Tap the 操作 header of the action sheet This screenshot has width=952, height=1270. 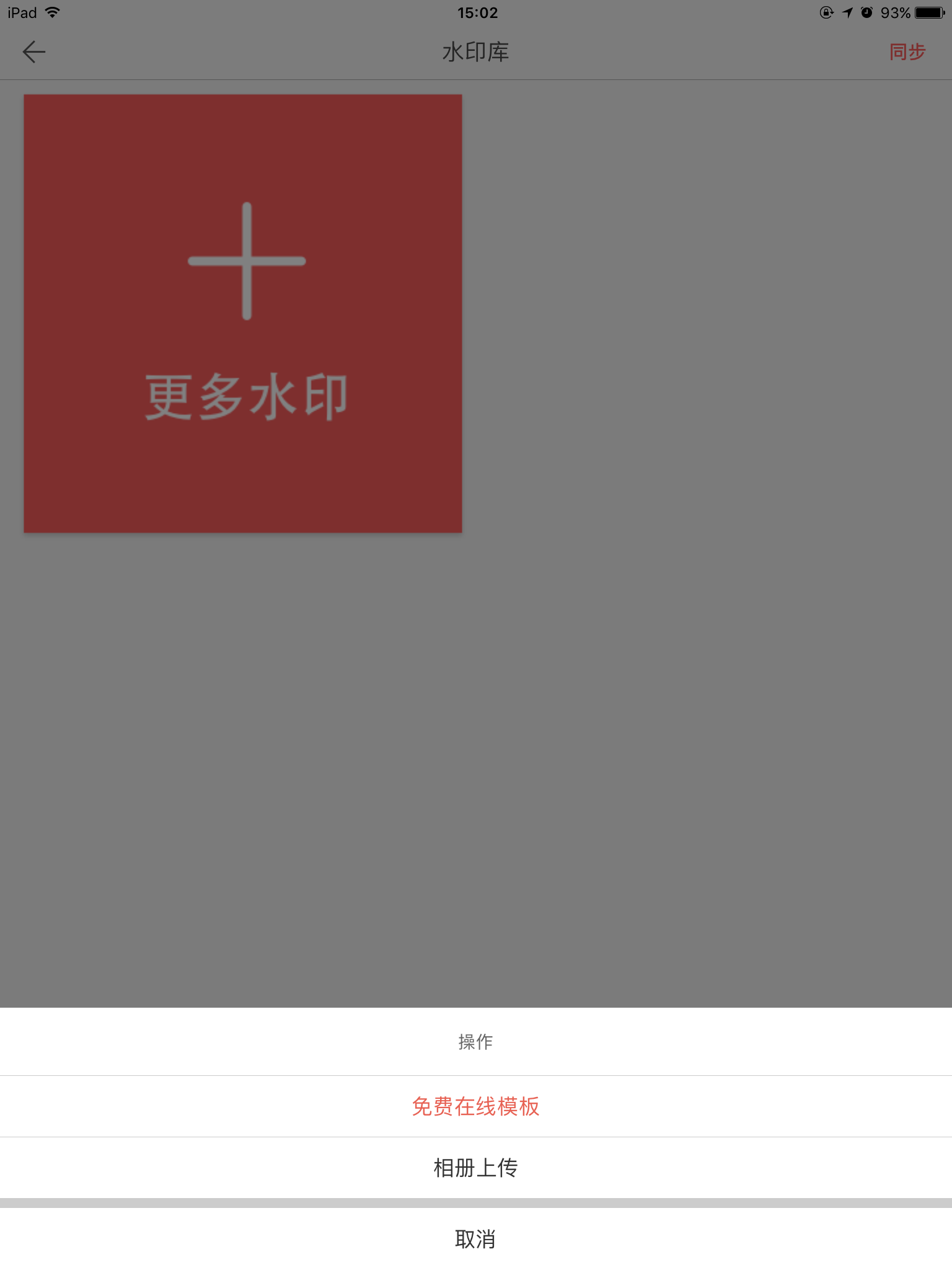[476, 1042]
